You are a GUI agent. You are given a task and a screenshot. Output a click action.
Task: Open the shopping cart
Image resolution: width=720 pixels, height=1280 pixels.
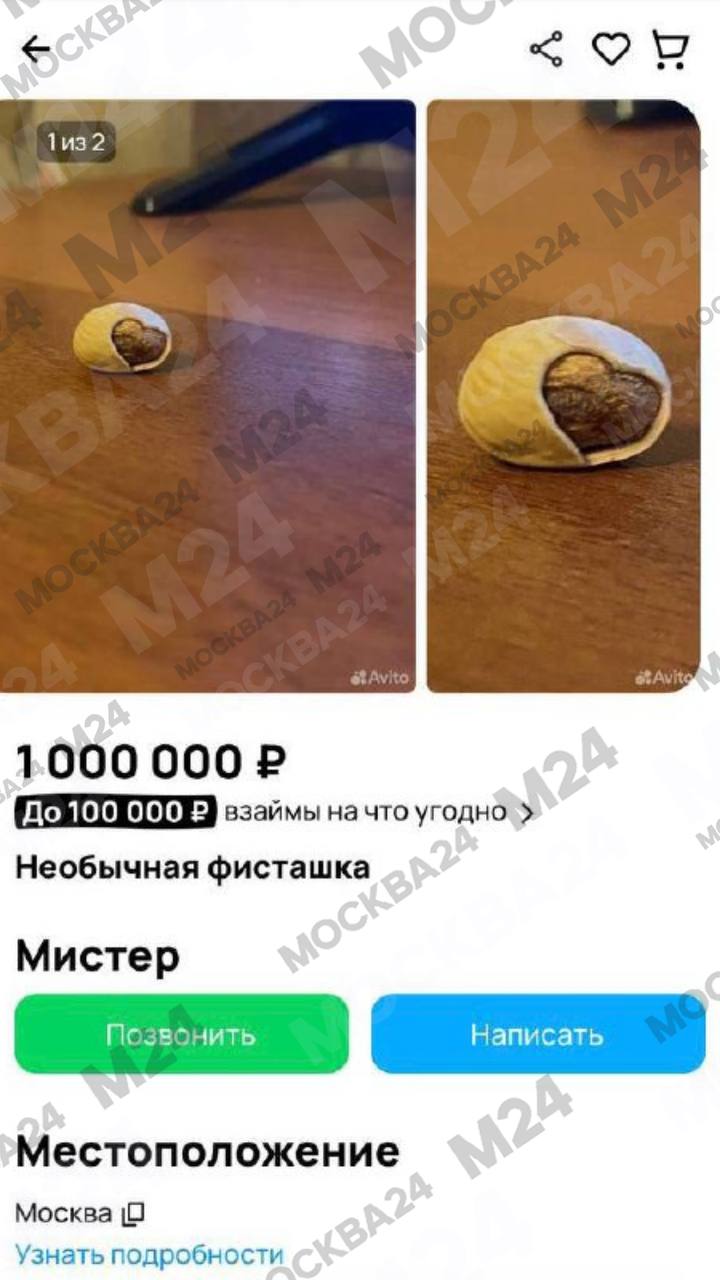coord(671,49)
